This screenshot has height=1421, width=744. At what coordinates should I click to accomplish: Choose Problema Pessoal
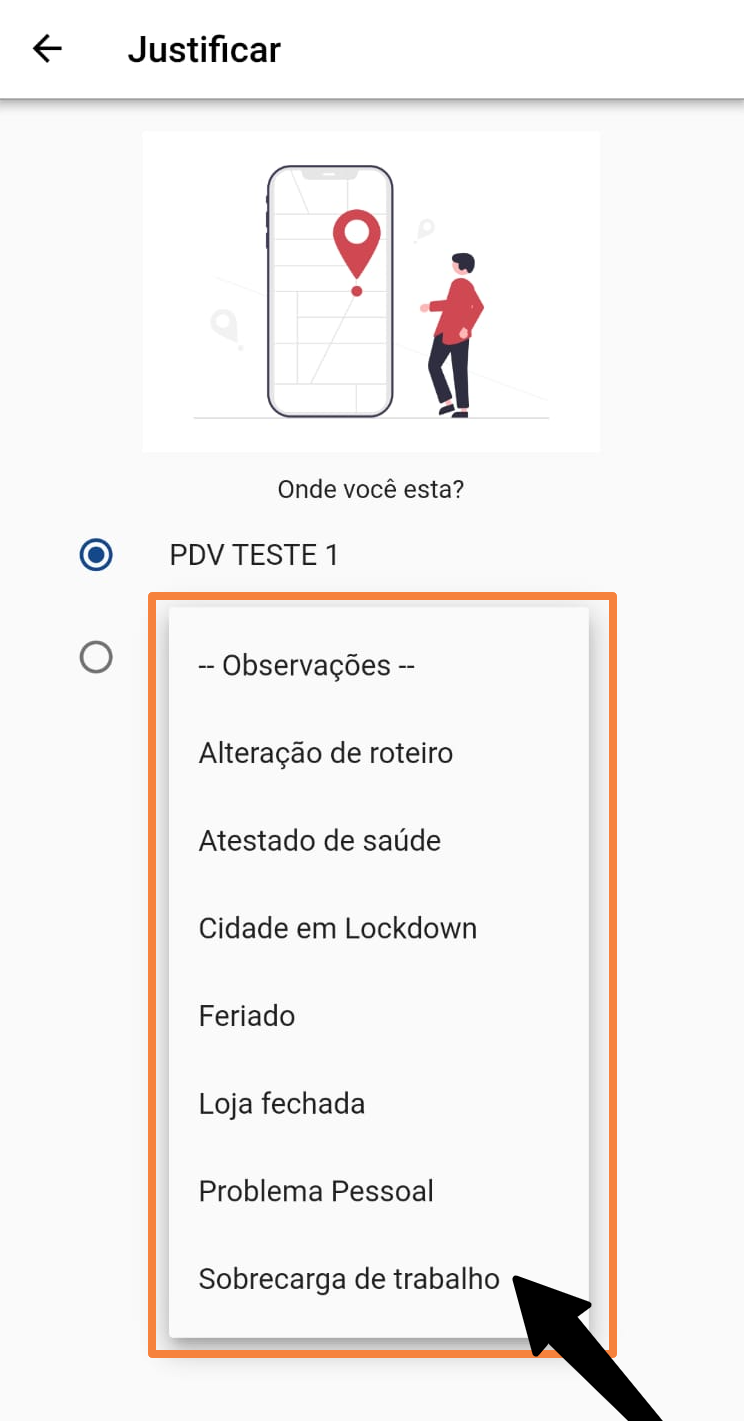(x=378, y=1193)
